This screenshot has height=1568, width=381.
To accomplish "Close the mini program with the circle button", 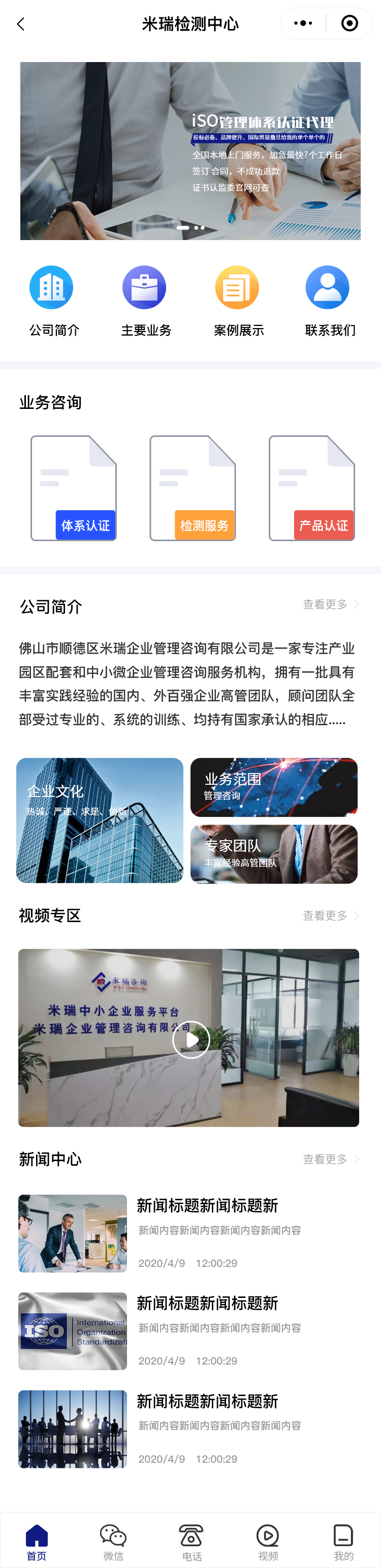I will click(x=350, y=24).
